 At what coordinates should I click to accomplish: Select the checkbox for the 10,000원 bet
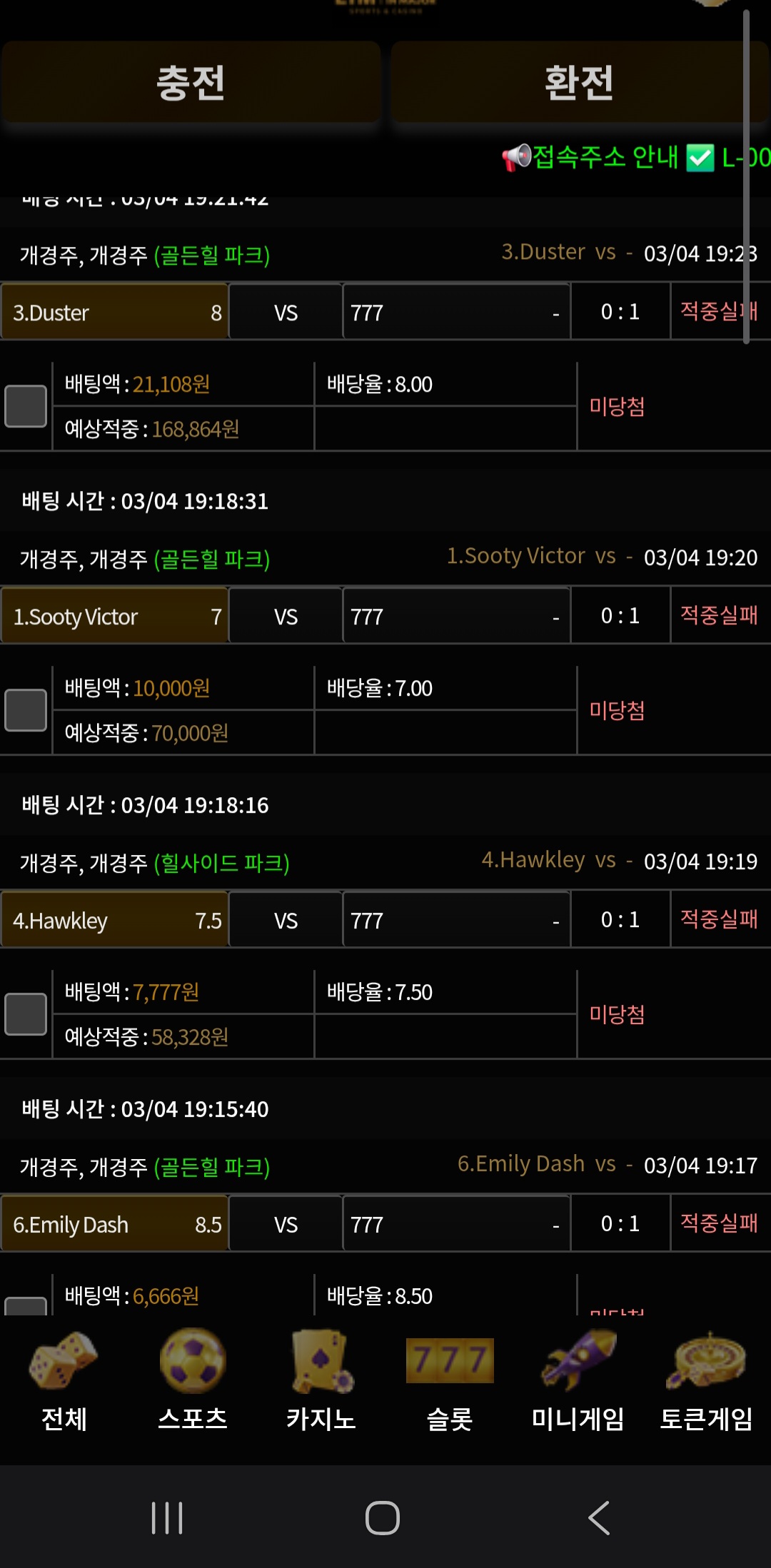click(x=26, y=710)
